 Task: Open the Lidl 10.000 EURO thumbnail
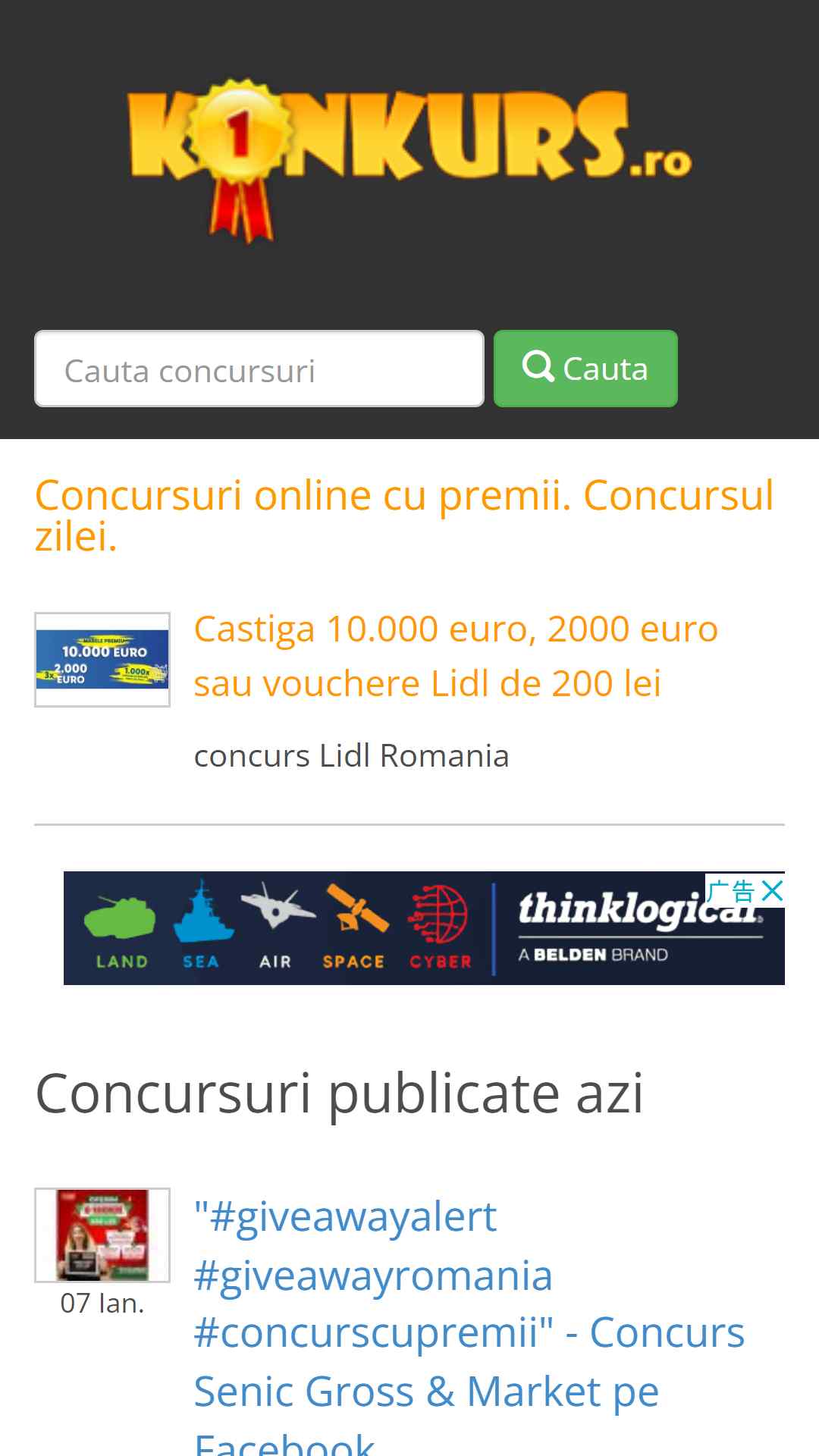(102, 660)
